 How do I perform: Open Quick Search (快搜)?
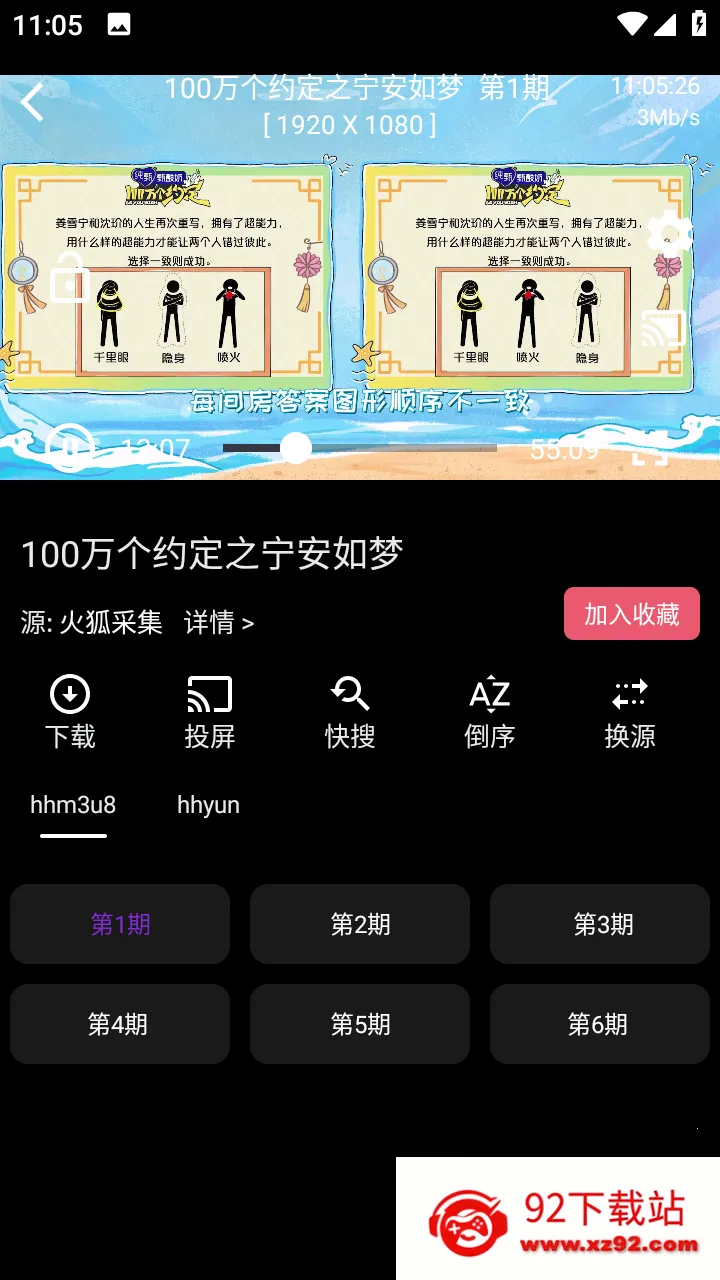click(x=348, y=710)
